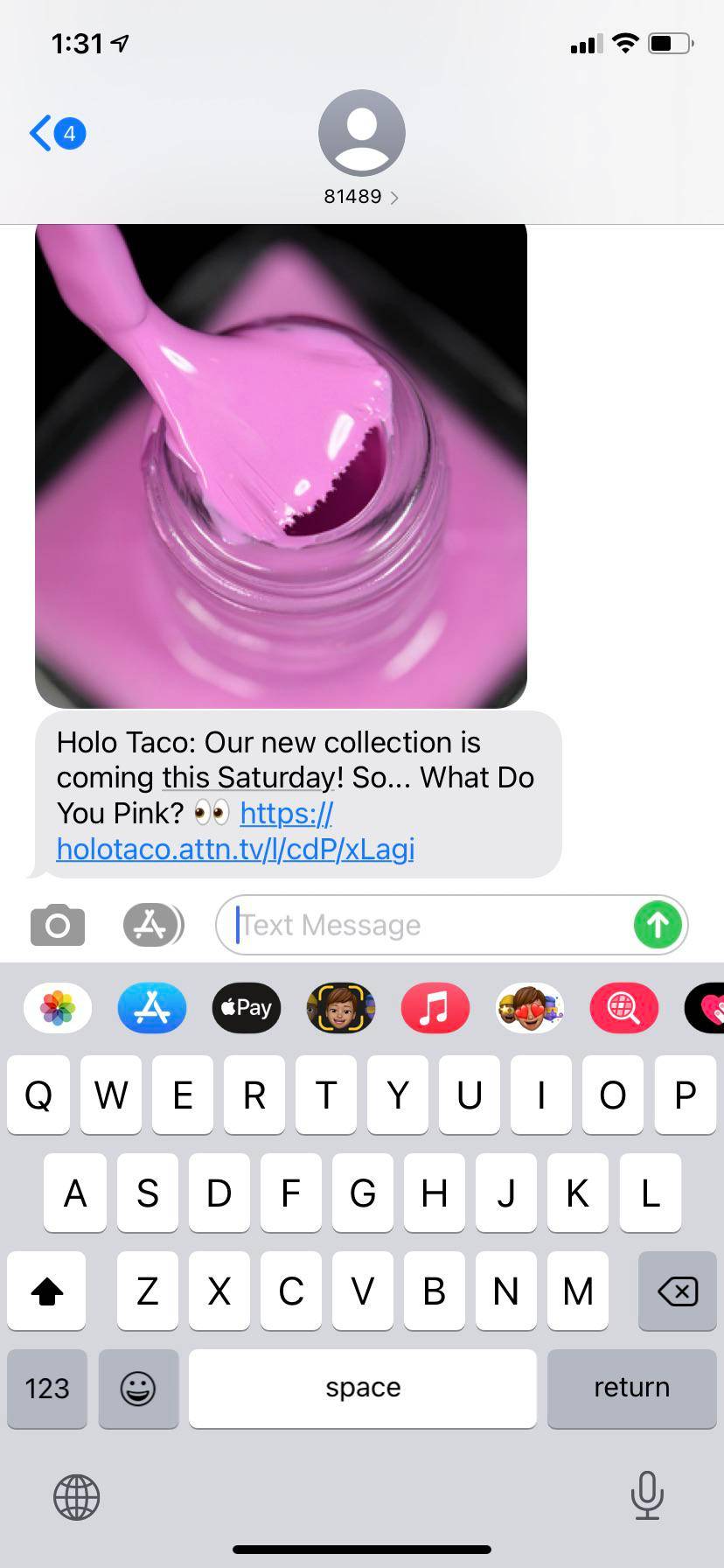Open the App Store iMessage app

151,1008
